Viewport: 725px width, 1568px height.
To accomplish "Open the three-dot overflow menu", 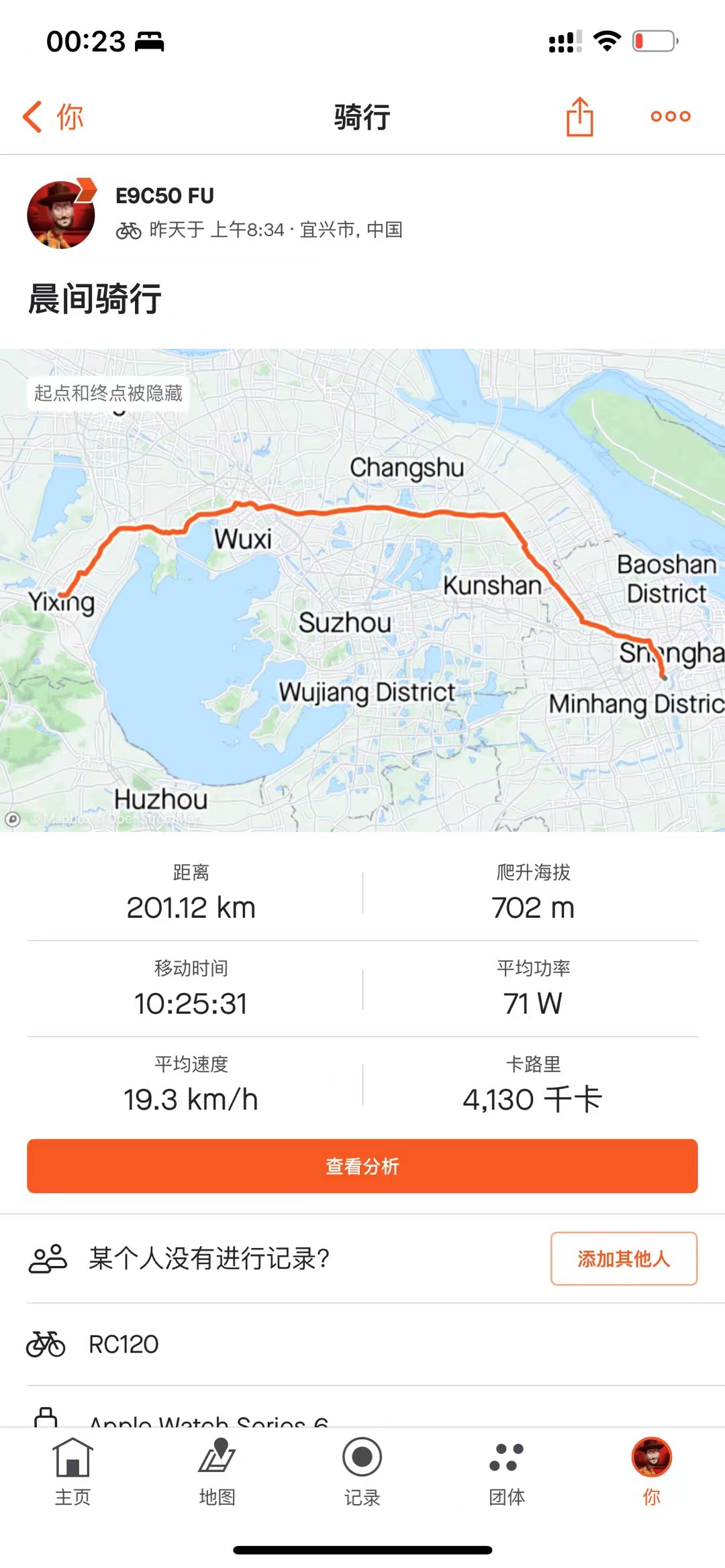I will coord(670,117).
